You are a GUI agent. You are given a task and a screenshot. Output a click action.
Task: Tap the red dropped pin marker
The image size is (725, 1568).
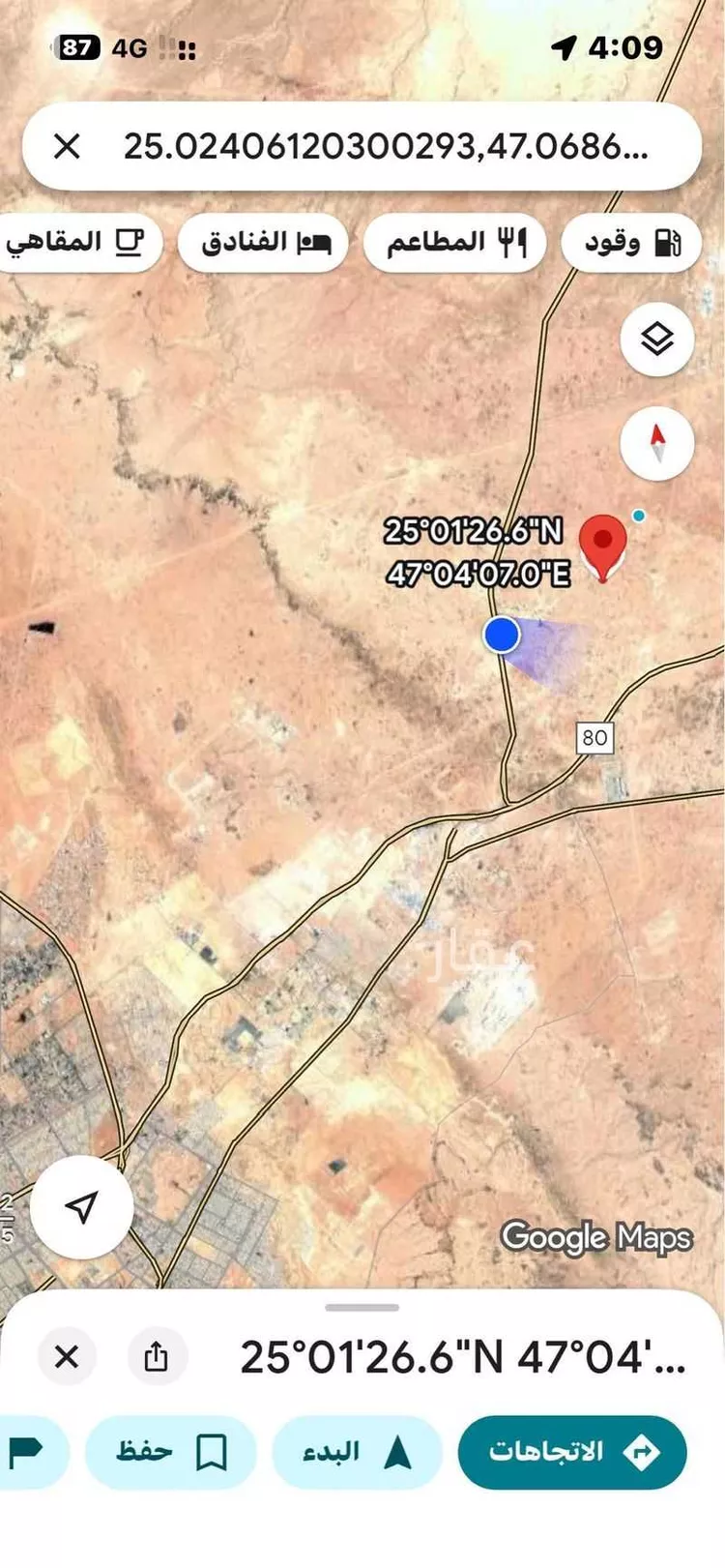click(x=603, y=545)
